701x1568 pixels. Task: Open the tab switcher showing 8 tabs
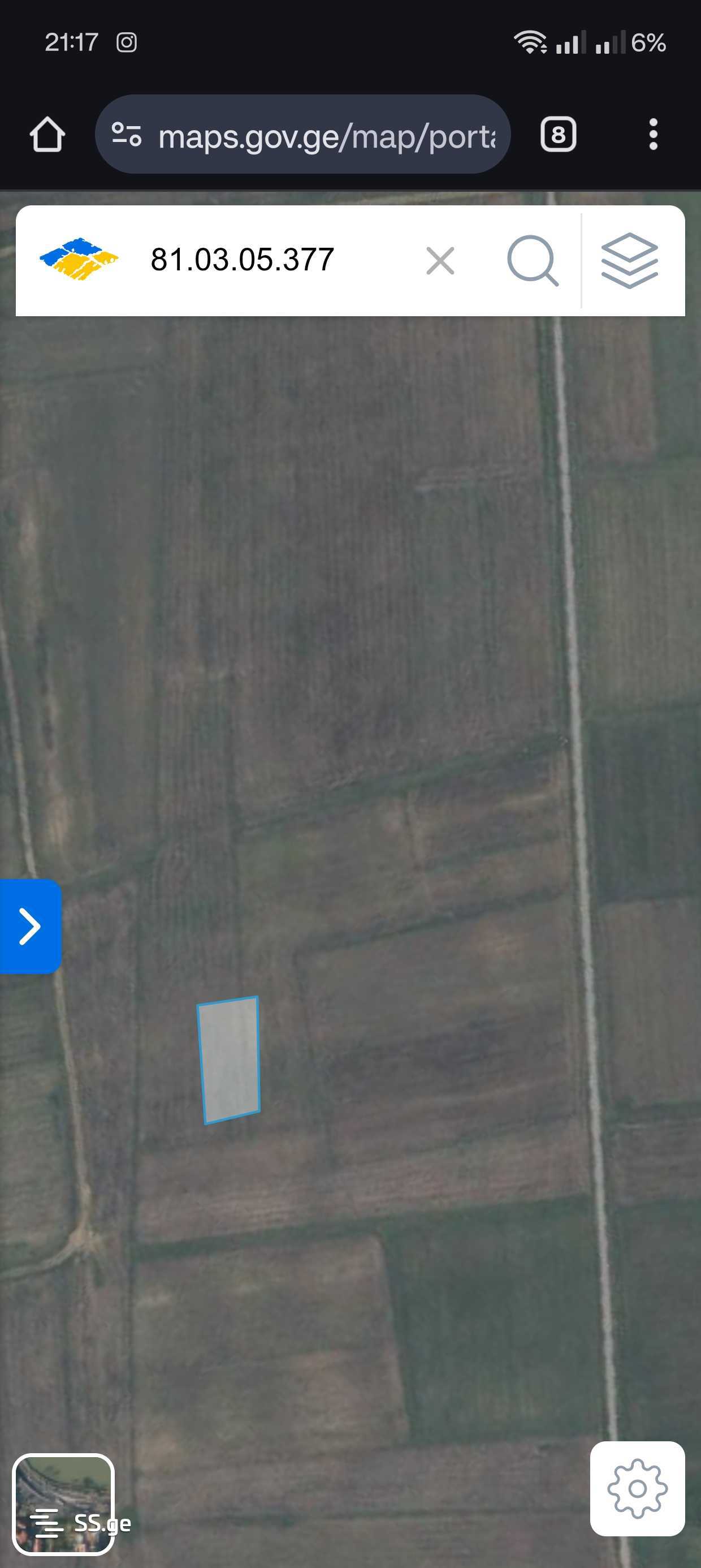click(558, 135)
